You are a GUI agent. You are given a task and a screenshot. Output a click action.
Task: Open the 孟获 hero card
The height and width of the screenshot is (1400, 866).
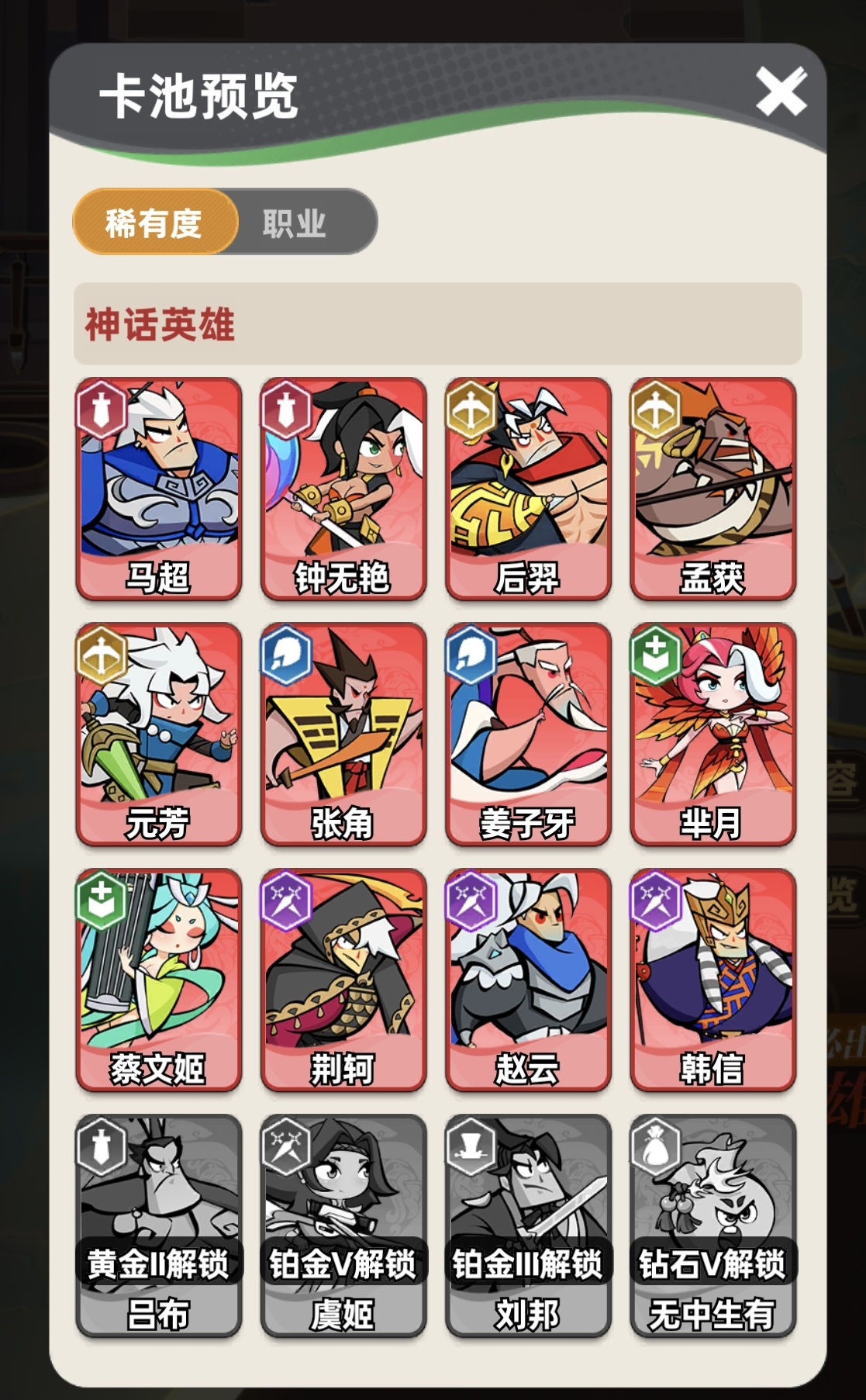click(x=712, y=489)
